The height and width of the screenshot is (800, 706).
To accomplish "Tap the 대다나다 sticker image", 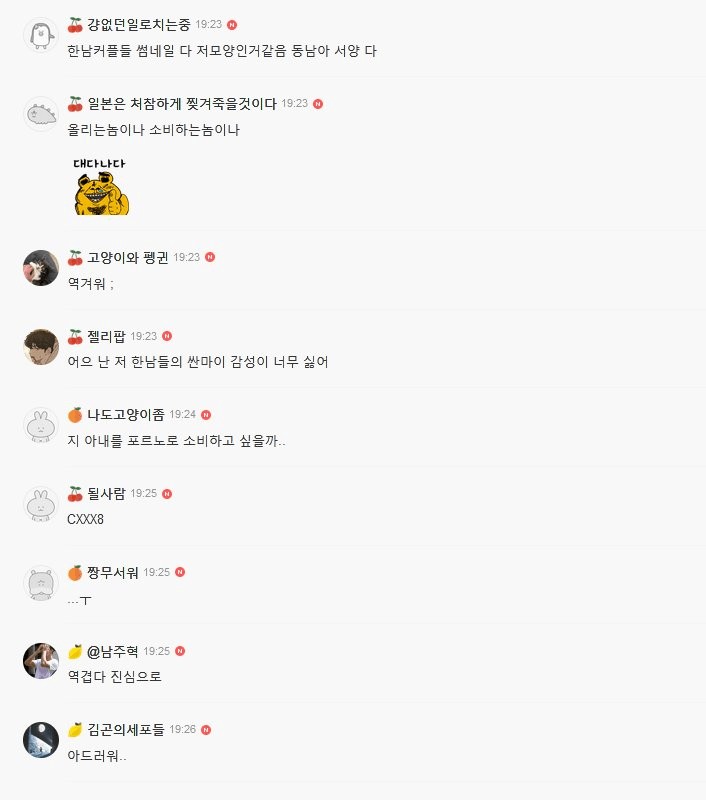I will coord(101,186).
